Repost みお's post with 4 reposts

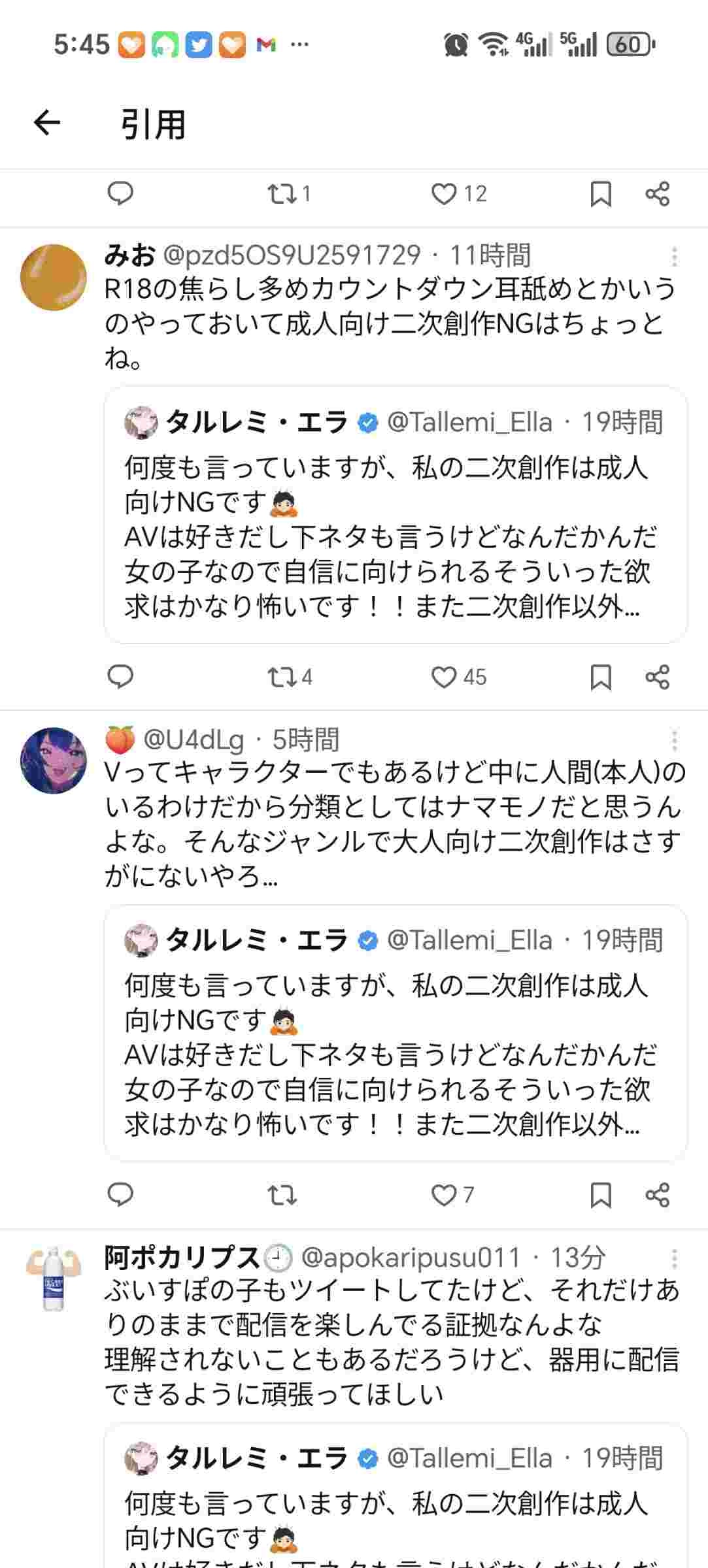pyautogui.click(x=282, y=677)
